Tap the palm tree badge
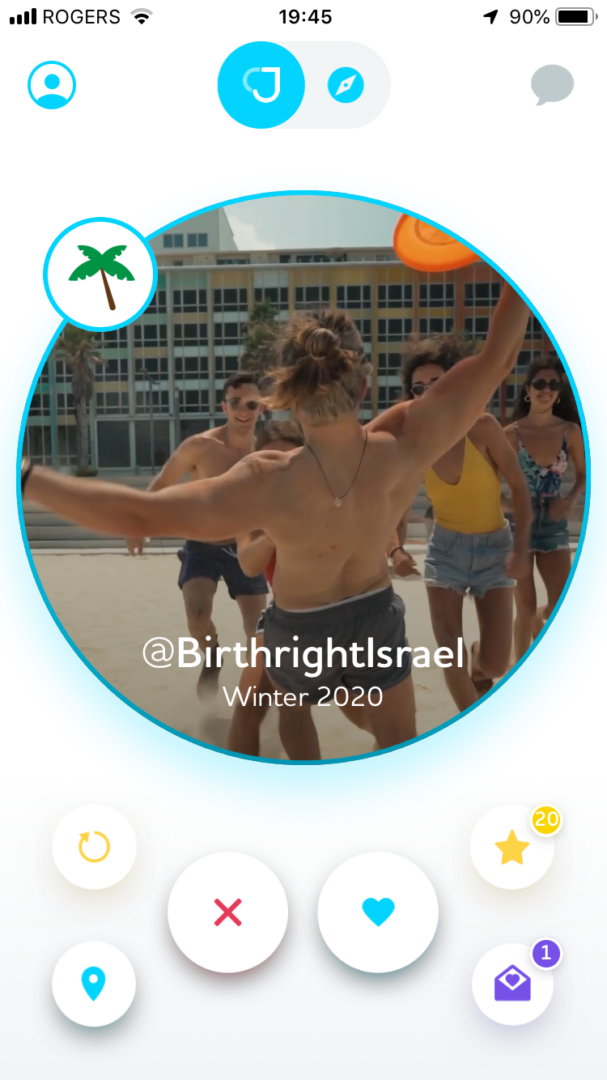 [x=101, y=275]
